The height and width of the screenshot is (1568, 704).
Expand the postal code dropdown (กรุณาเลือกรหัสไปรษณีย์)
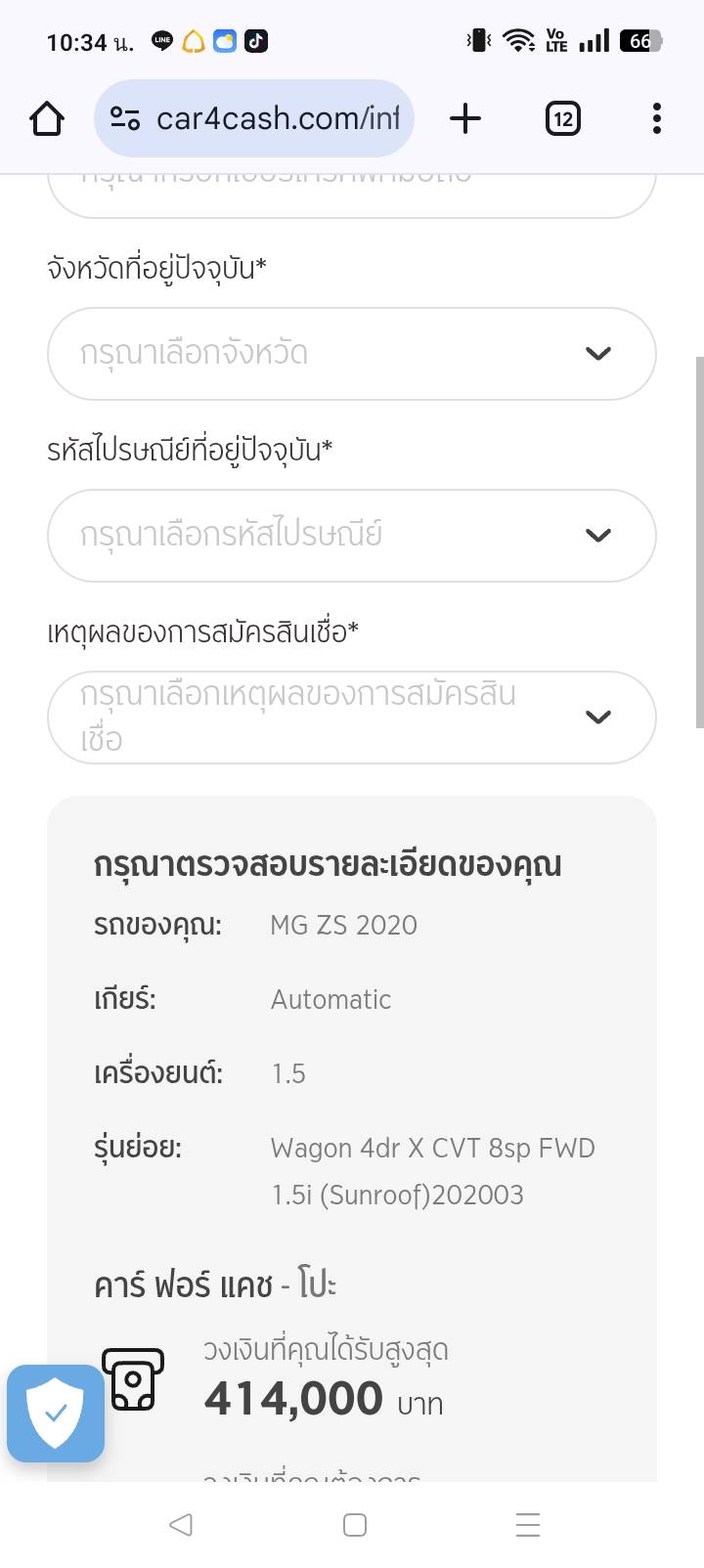pyautogui.click(x=351, y=536)
